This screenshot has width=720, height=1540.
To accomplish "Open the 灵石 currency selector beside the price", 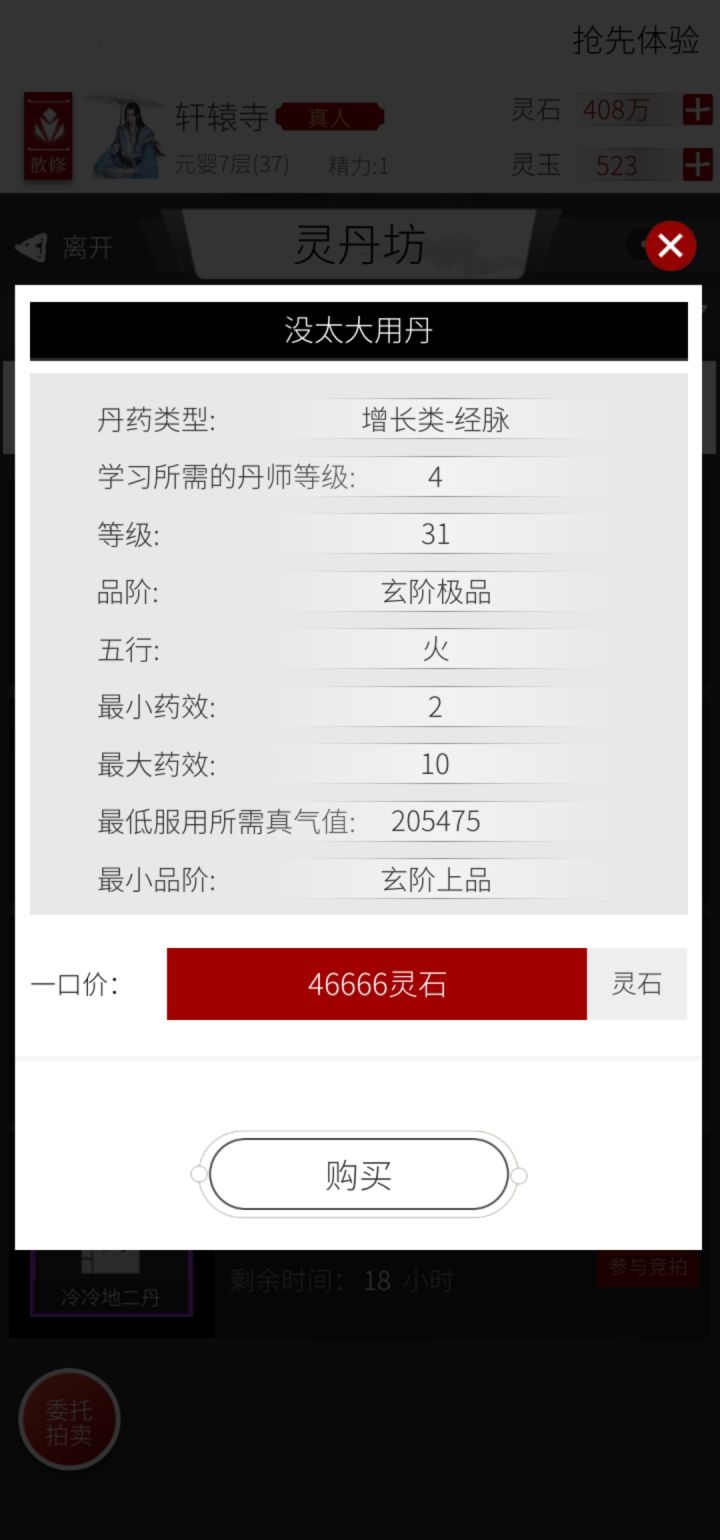I will tap(637, 983).
